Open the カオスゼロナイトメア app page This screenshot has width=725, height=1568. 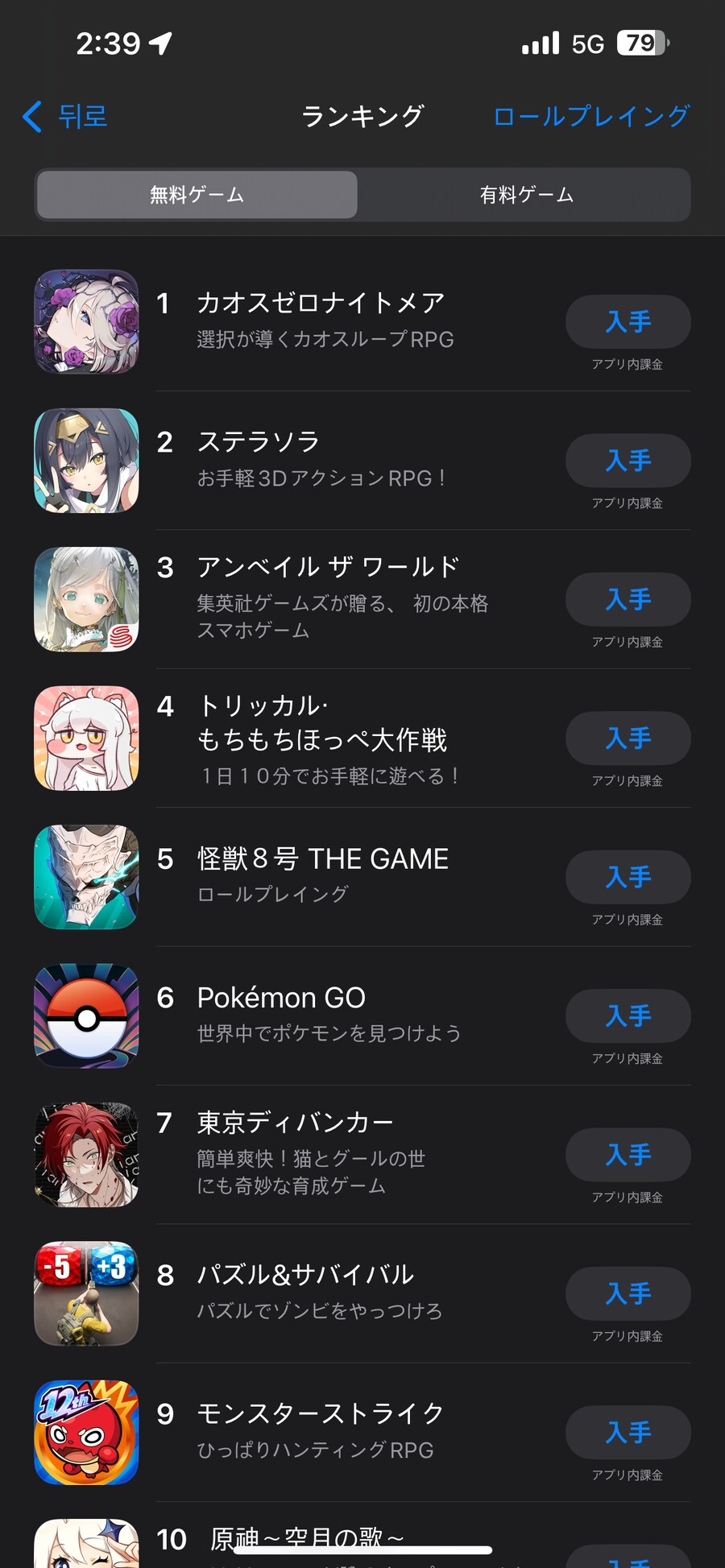coord(321,304)
